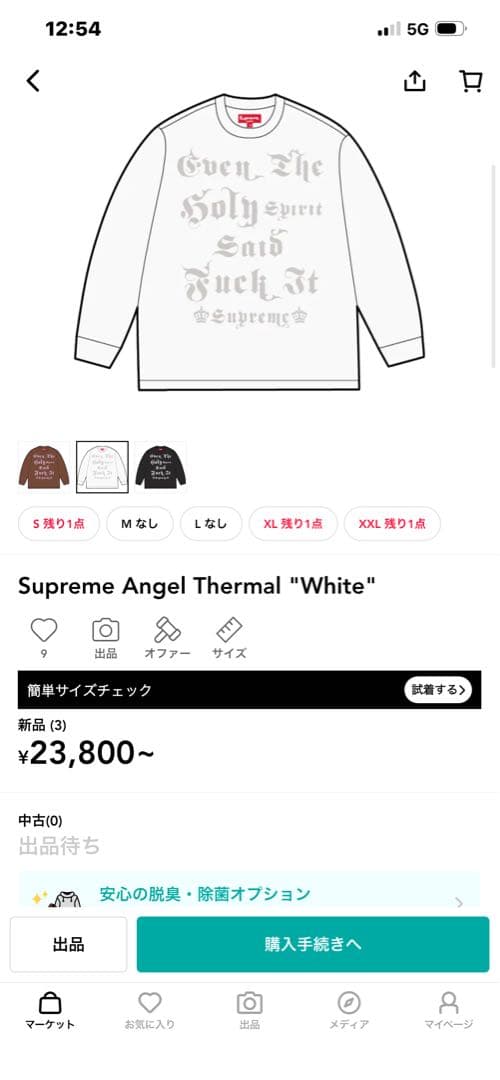Open the 出品 tab in bottom navigation

[x=249, y=1011]
